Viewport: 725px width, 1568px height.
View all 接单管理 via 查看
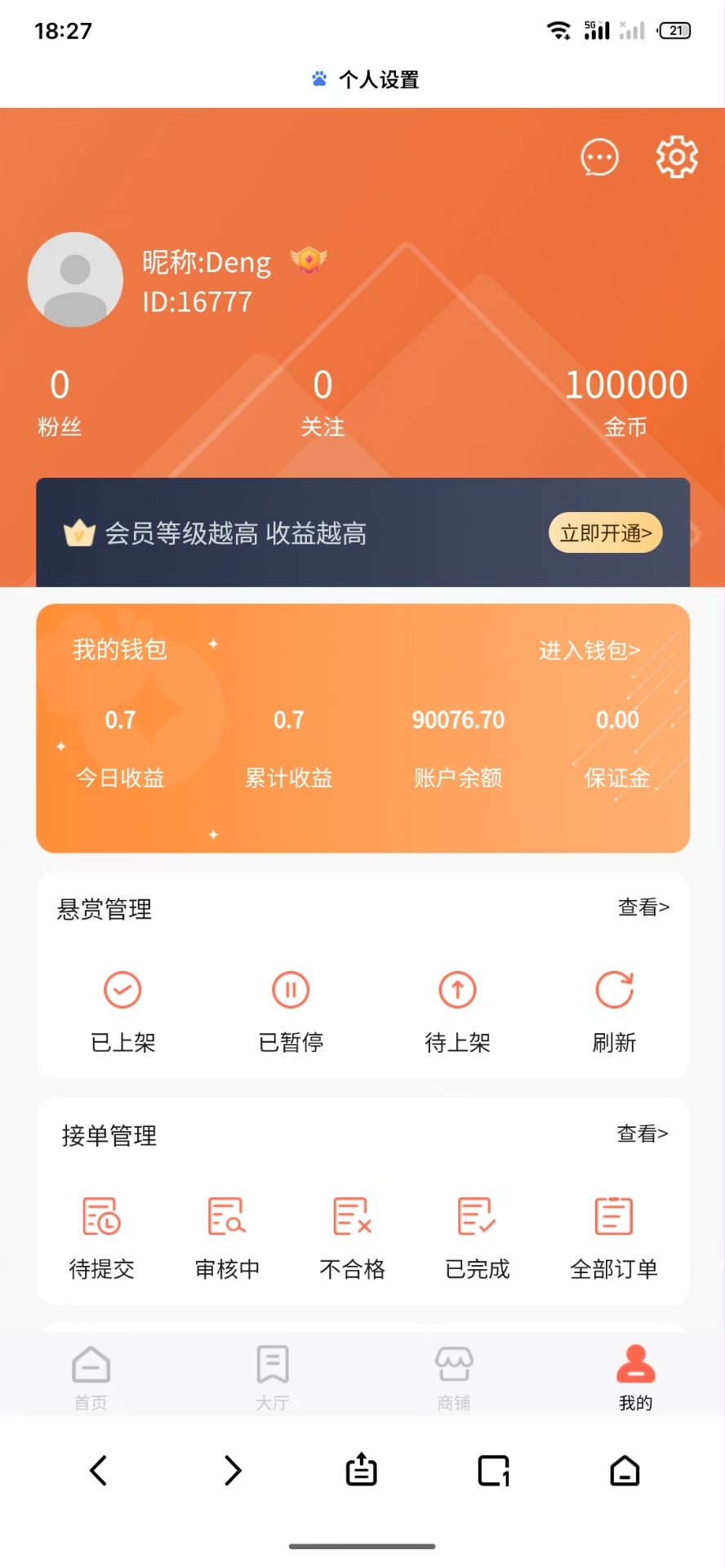click(x=642, y=1134)
